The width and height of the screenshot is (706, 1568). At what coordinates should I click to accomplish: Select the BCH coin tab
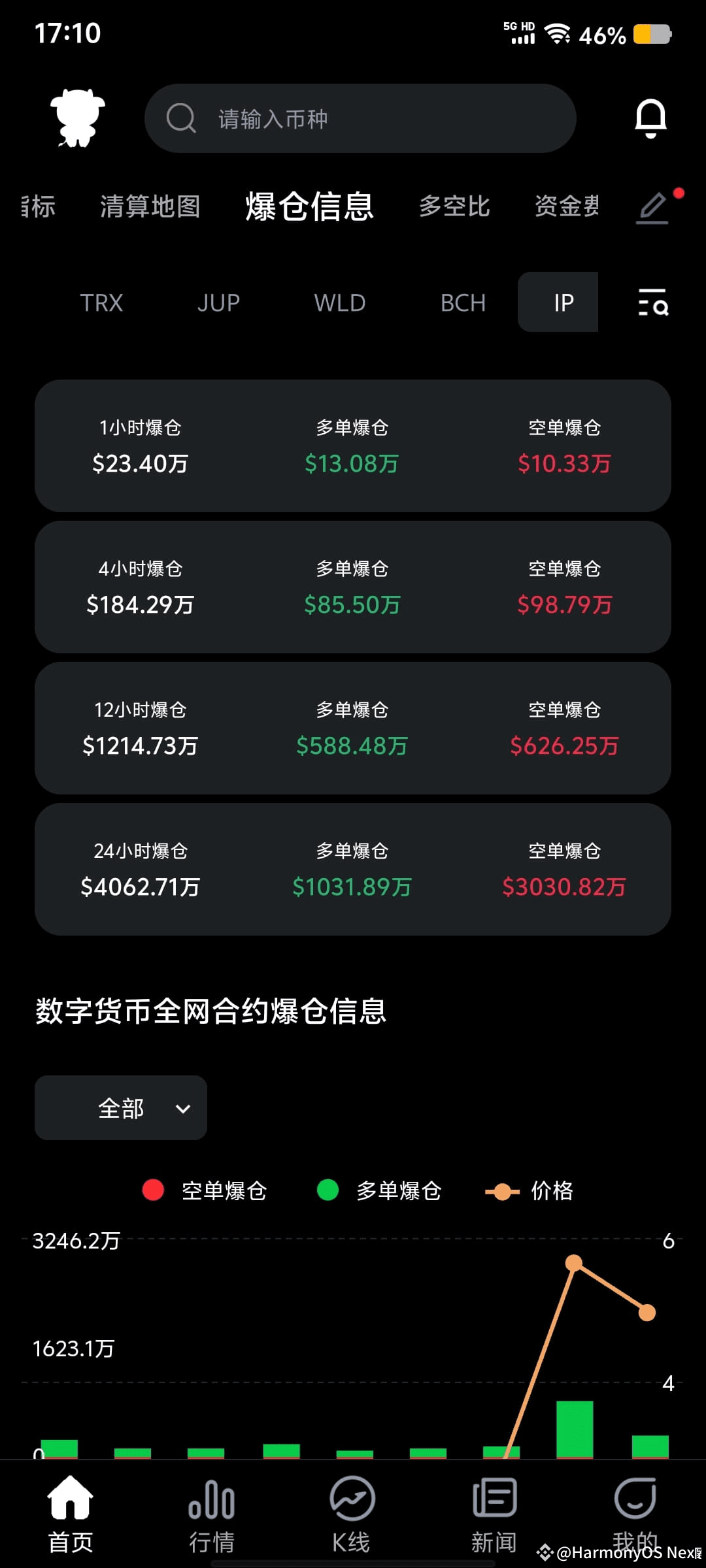tap(463, 302)
